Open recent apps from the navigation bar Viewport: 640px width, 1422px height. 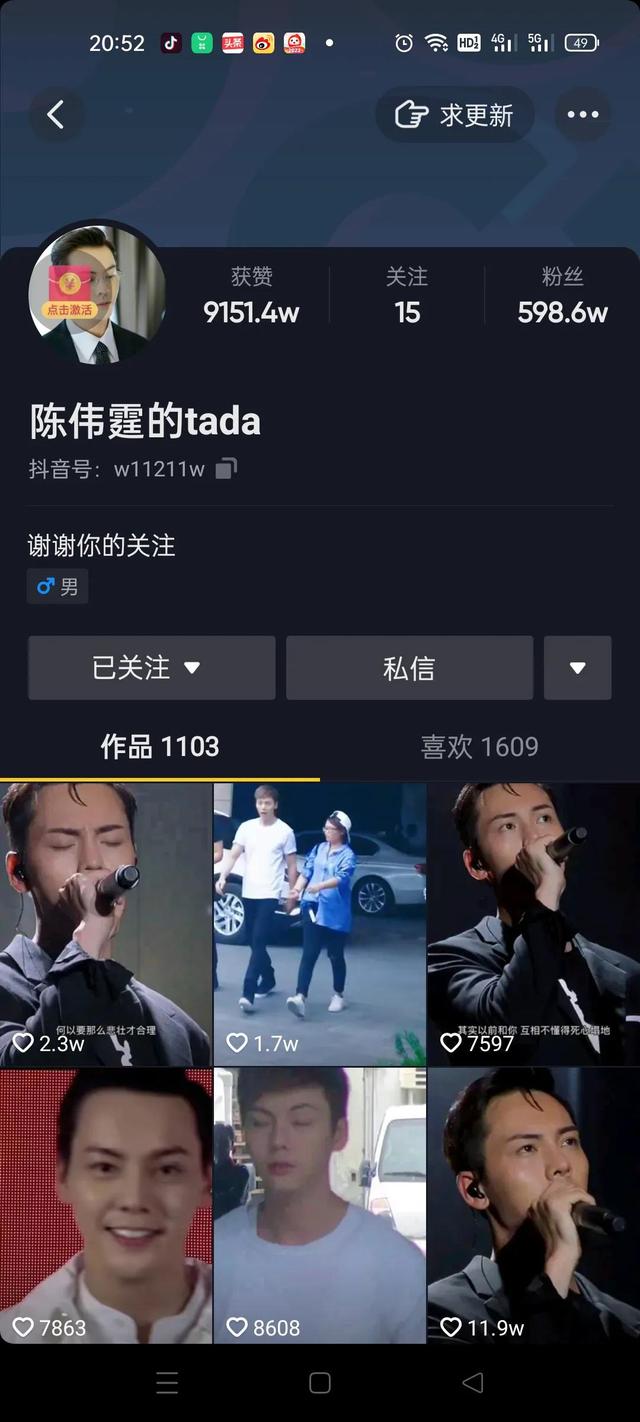tap(167, 1383)
